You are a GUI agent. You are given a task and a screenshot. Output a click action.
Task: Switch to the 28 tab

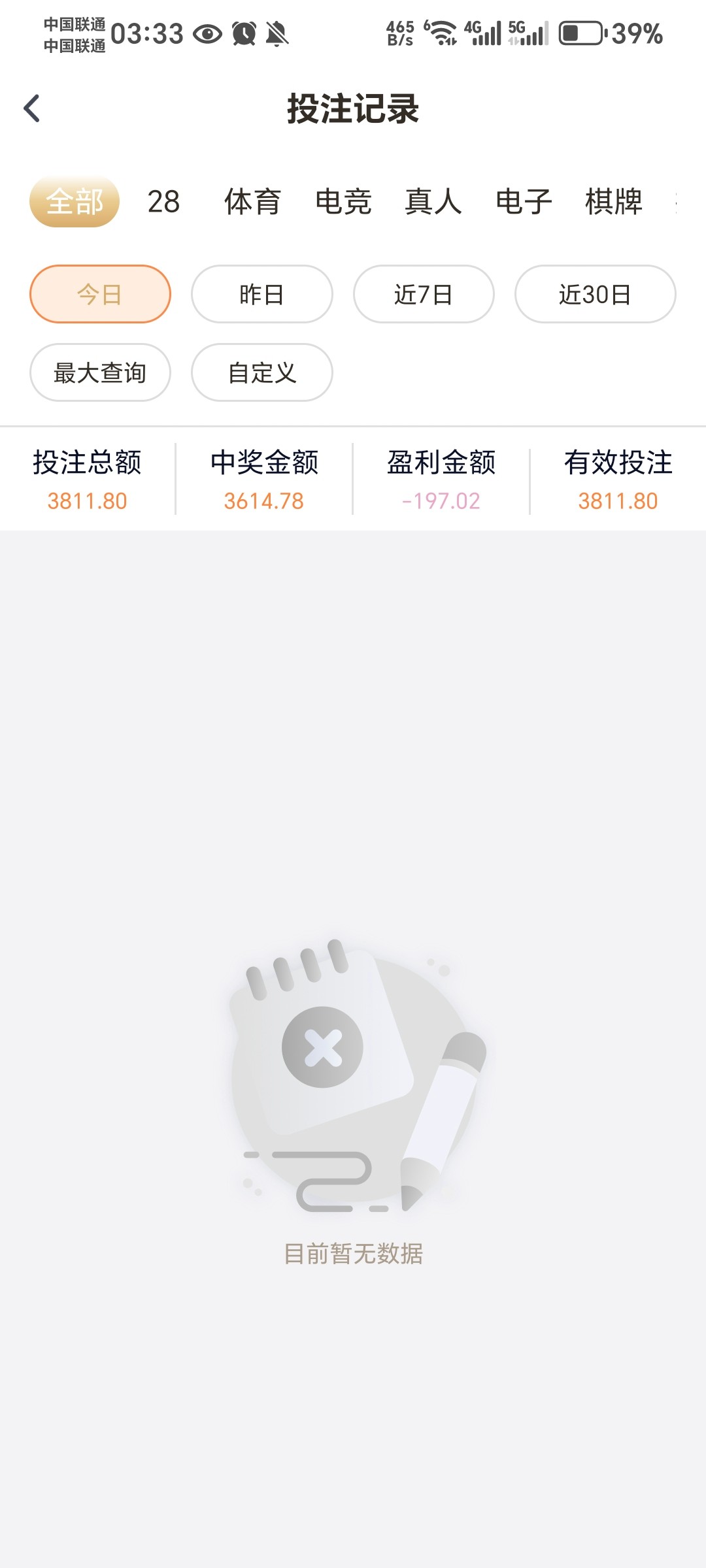163,202
